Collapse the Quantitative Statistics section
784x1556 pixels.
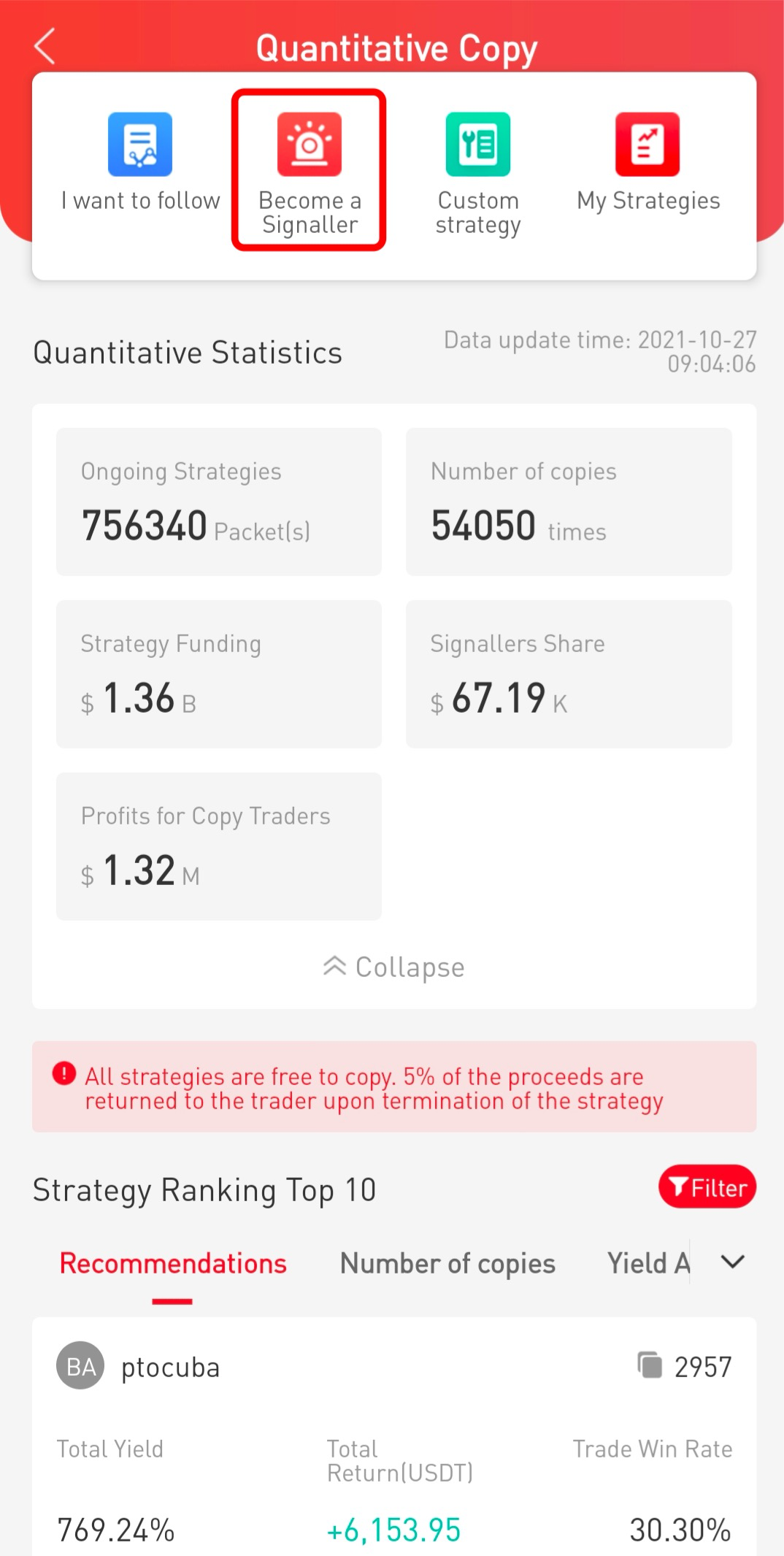coord(394,967)
